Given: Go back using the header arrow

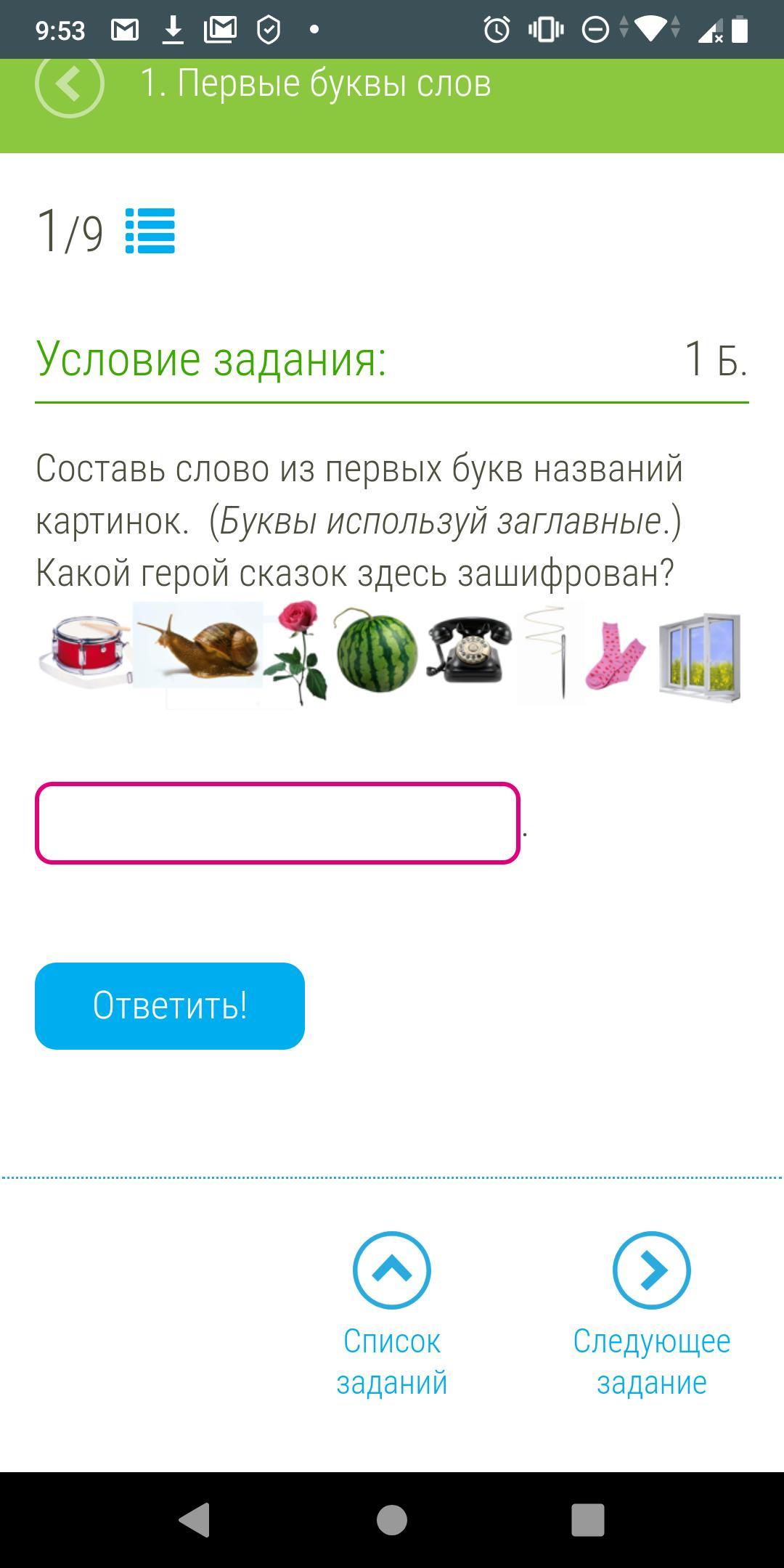Looking at the screenshot, I should click(x=70, y=84).
